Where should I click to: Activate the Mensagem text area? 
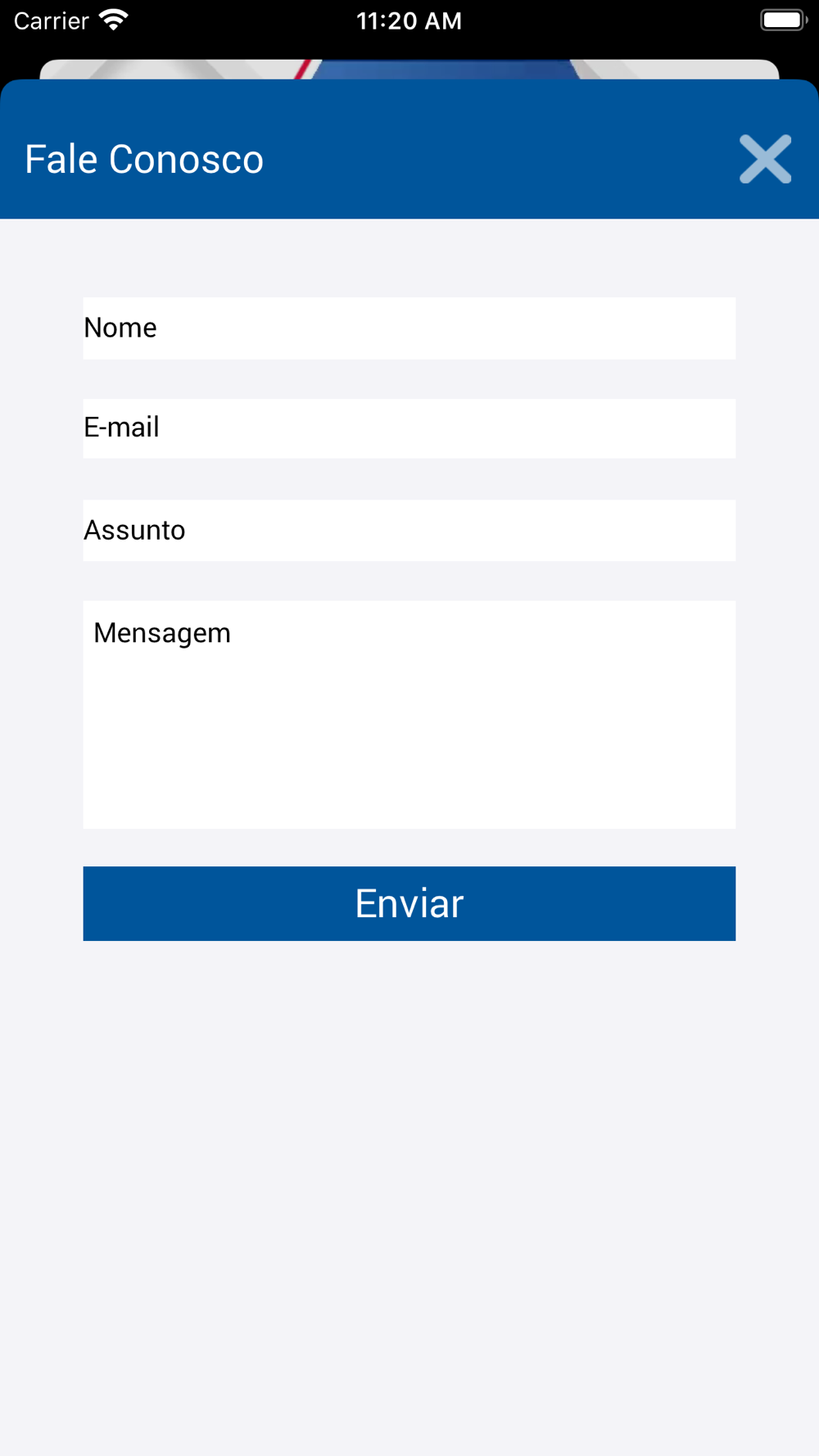point(409,714)
